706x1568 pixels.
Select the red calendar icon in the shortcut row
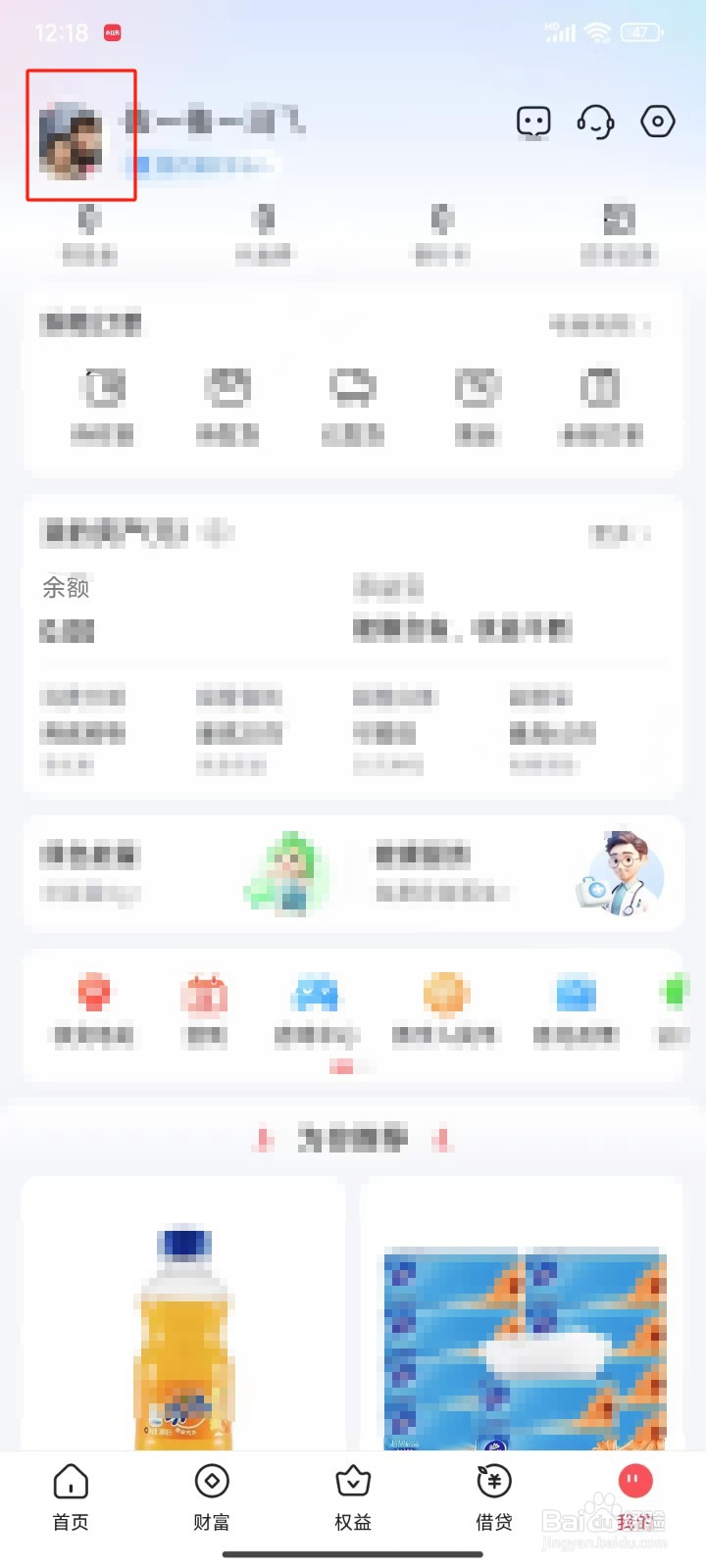point(204,993)
